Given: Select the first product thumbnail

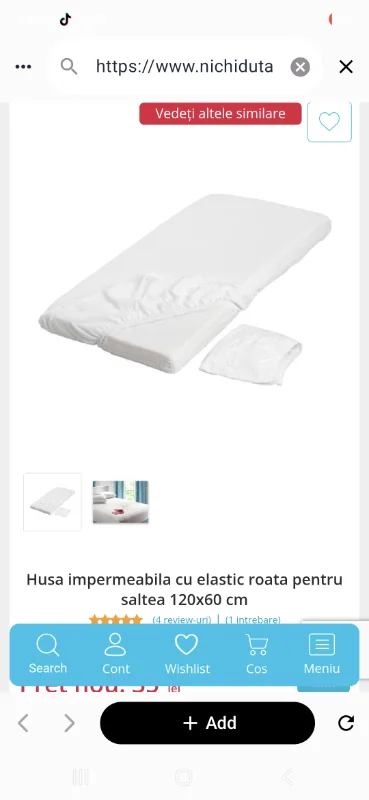Looking at the screenshot, I should point(53,502).
